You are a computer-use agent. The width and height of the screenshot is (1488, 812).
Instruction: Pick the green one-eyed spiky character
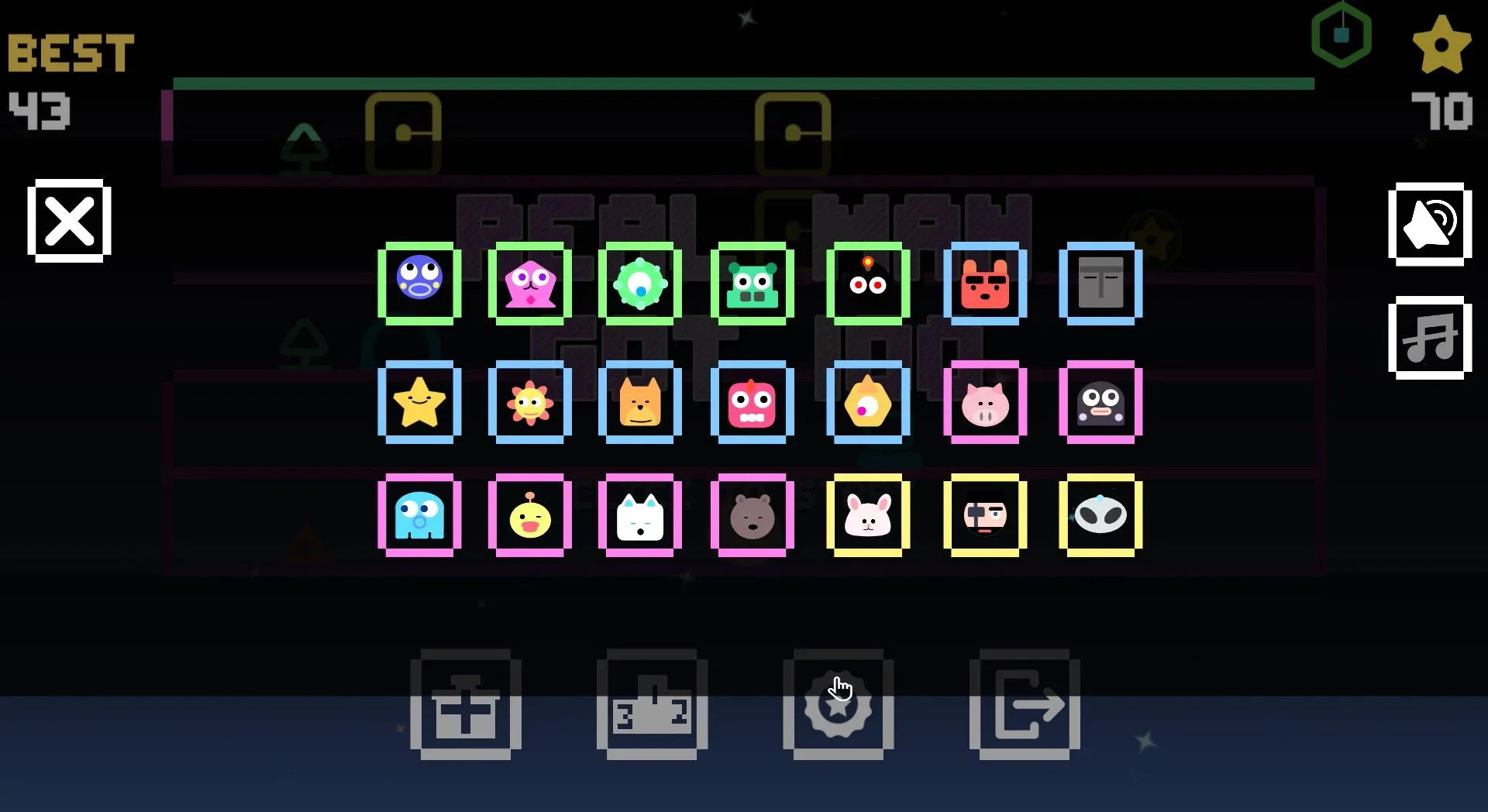click(640, 283)
